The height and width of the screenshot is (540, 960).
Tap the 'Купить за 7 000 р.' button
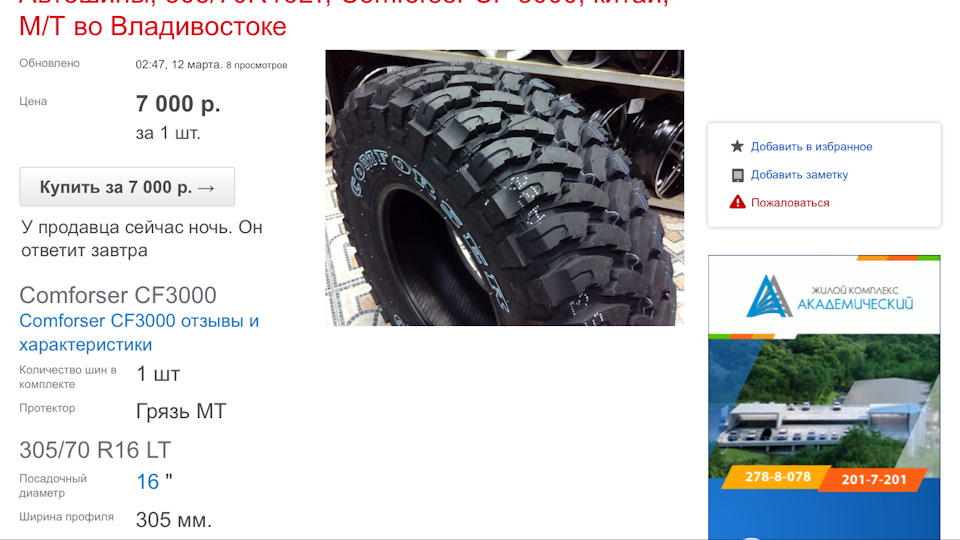[127, 187]
